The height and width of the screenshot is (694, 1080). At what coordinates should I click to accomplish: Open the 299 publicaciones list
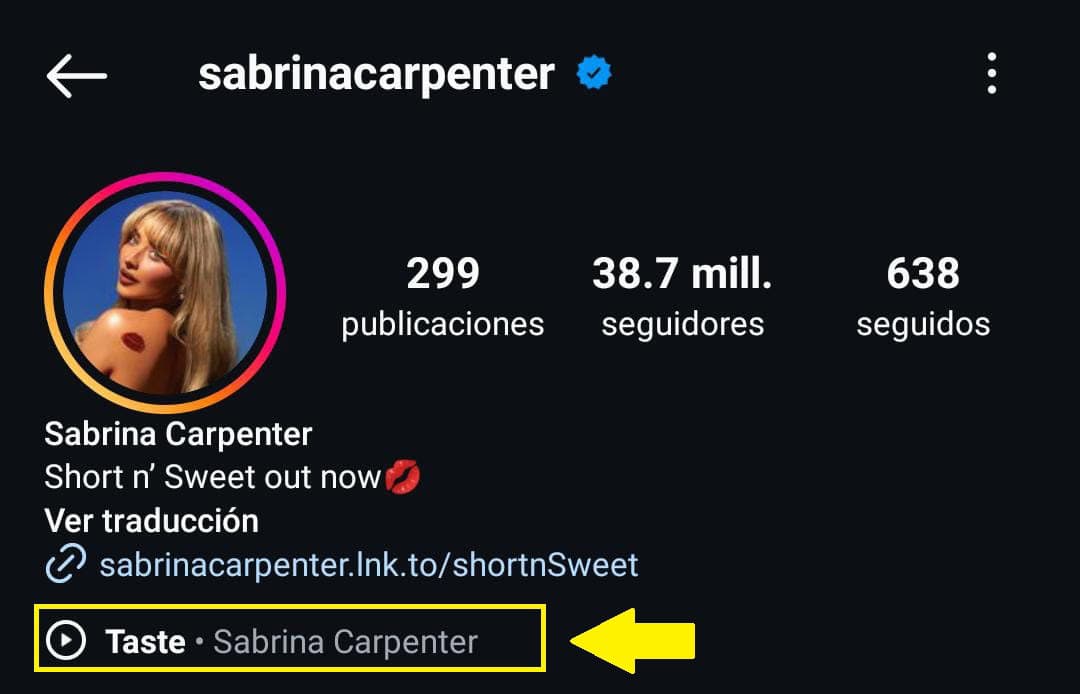pyautogui.click(x=442, y=297)
